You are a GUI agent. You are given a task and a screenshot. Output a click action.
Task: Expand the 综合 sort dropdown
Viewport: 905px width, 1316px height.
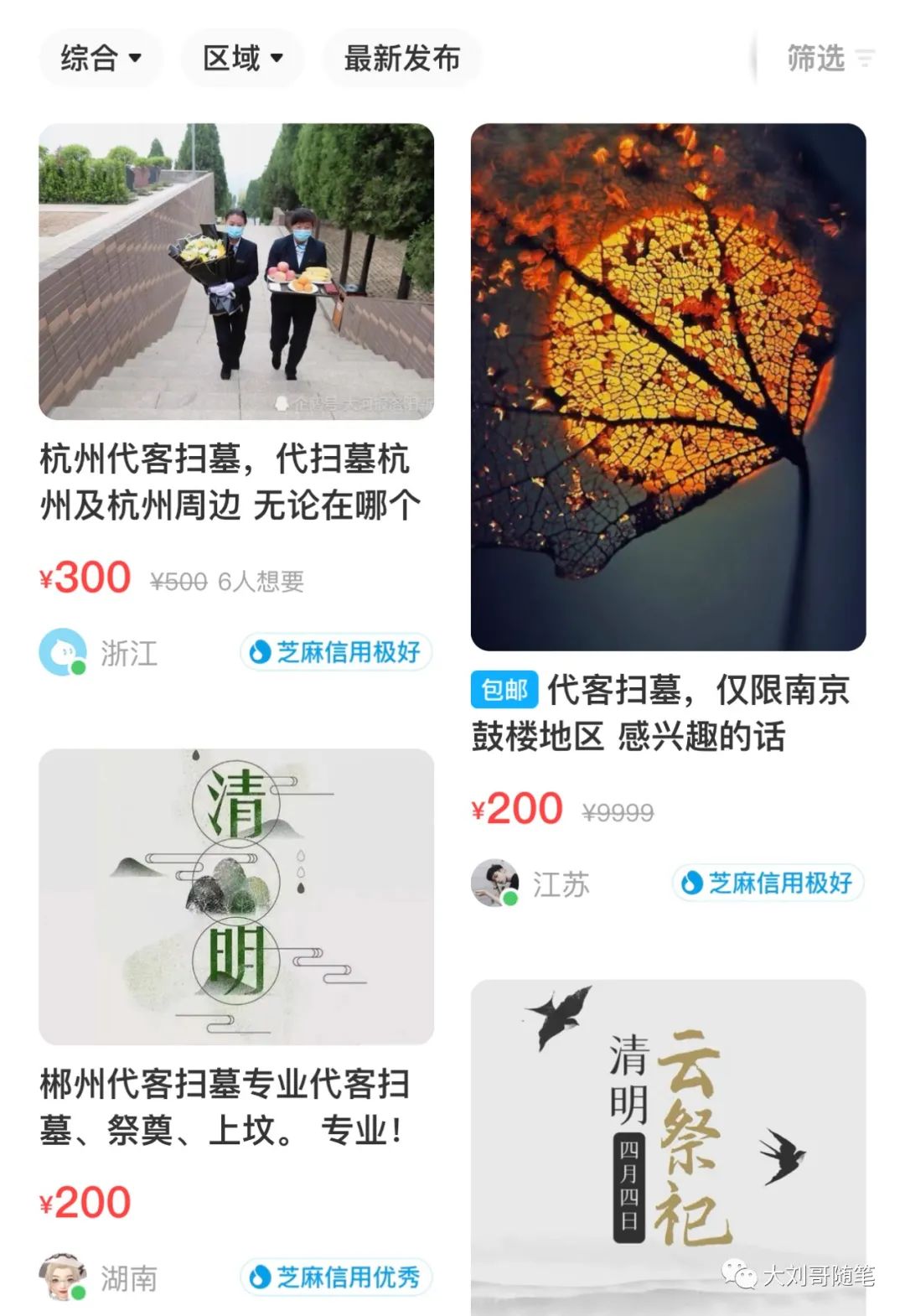(x=101, y=59)
